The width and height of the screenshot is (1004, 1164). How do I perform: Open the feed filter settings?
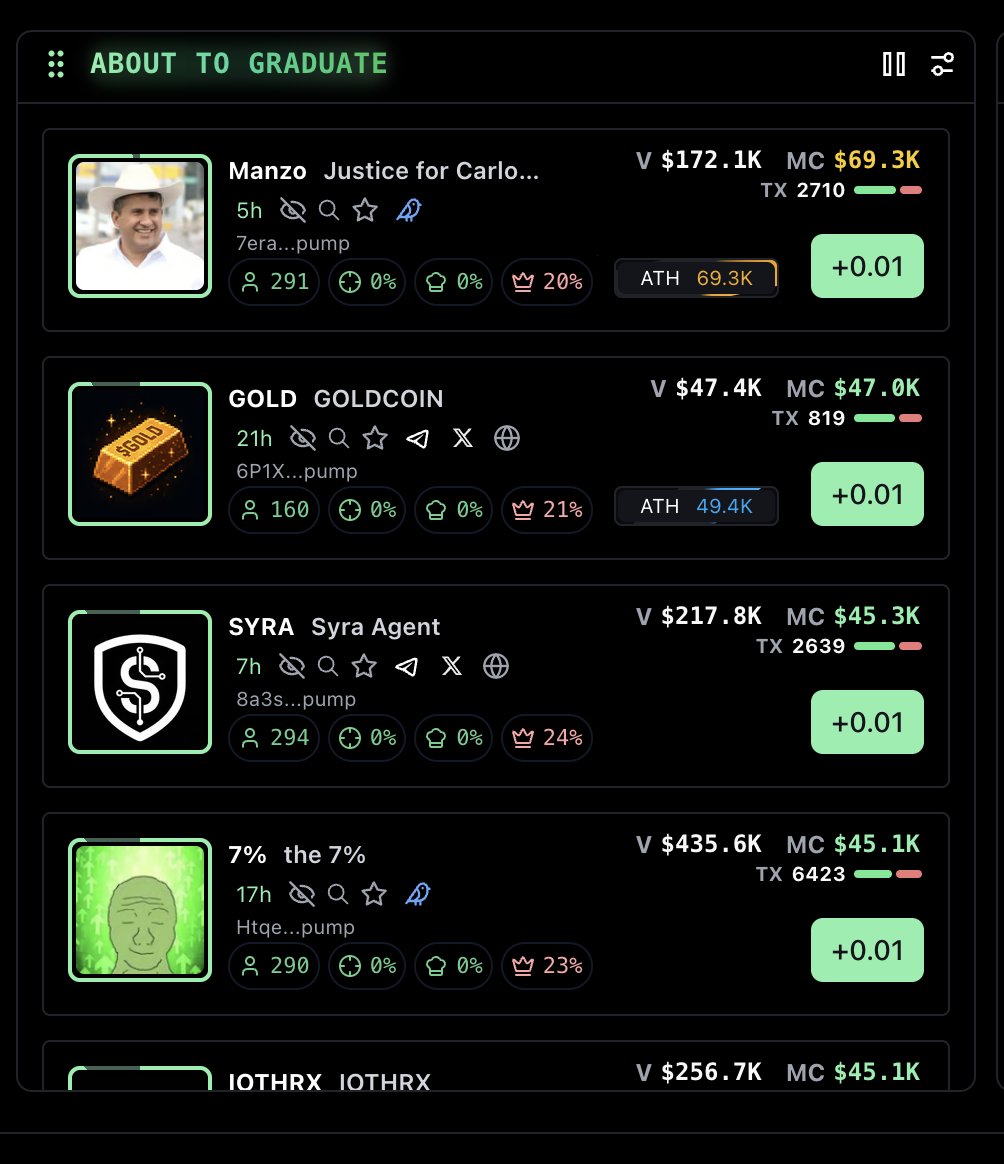coord(942,65)
